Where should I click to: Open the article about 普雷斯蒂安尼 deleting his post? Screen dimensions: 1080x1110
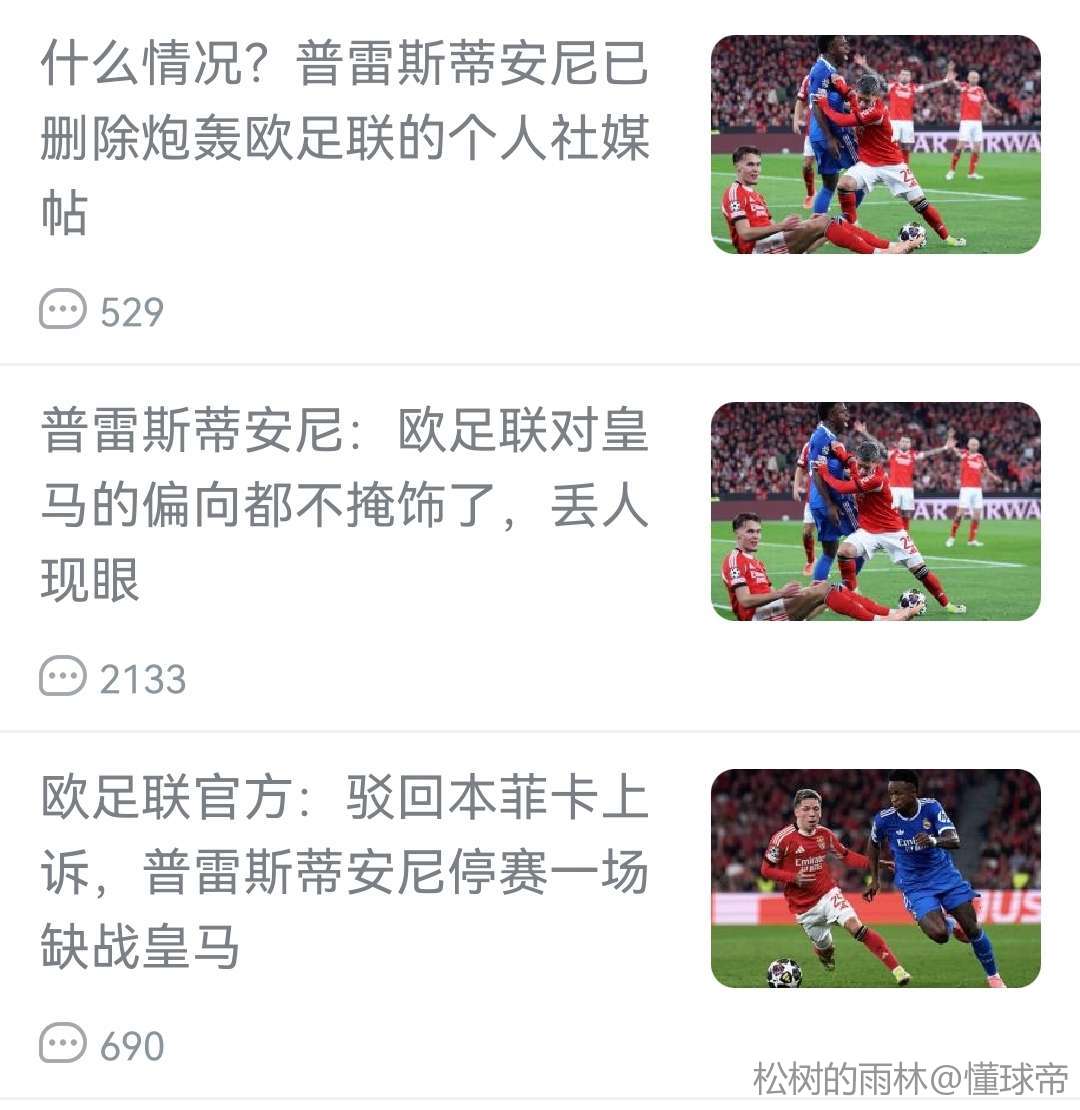tap(345, 138)
